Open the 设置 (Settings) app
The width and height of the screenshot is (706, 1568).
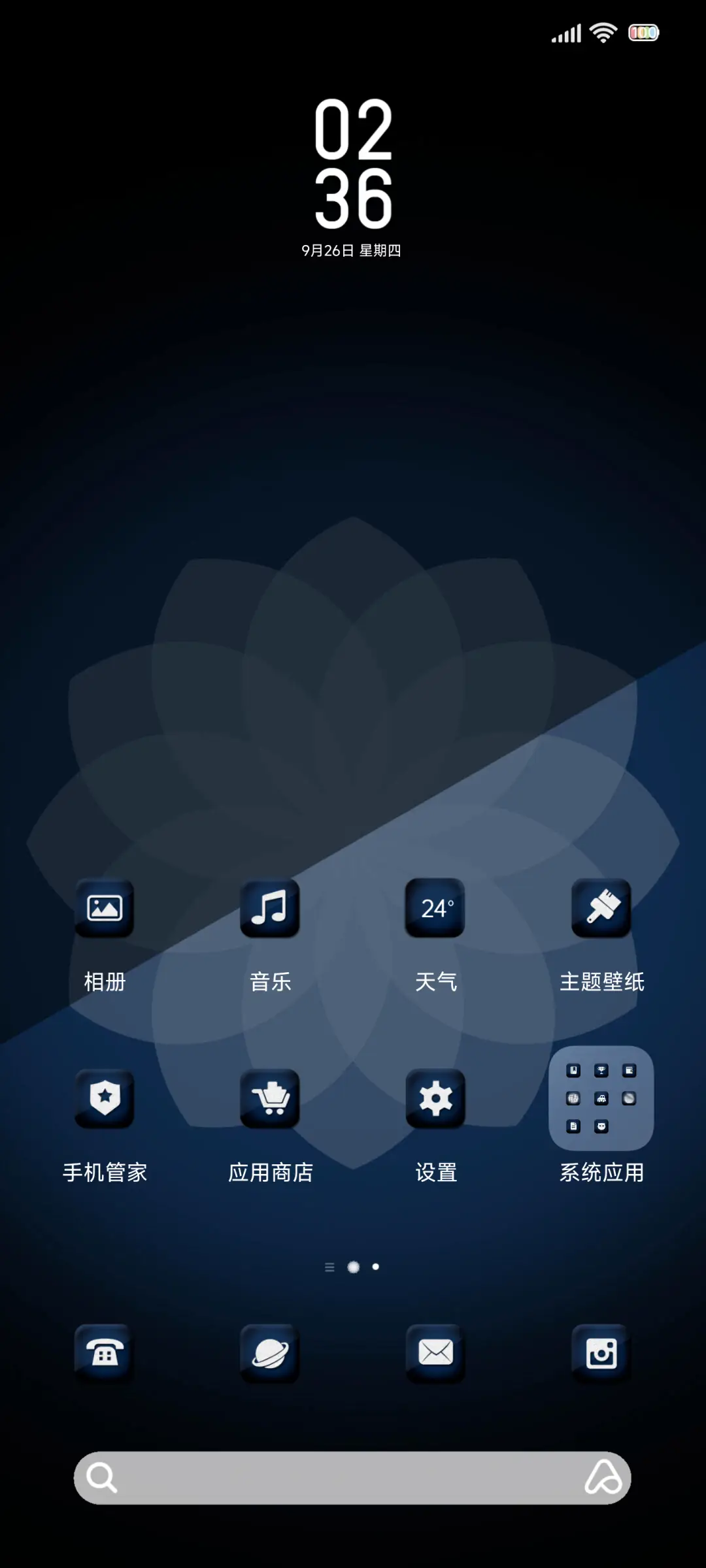point(436,1100)
